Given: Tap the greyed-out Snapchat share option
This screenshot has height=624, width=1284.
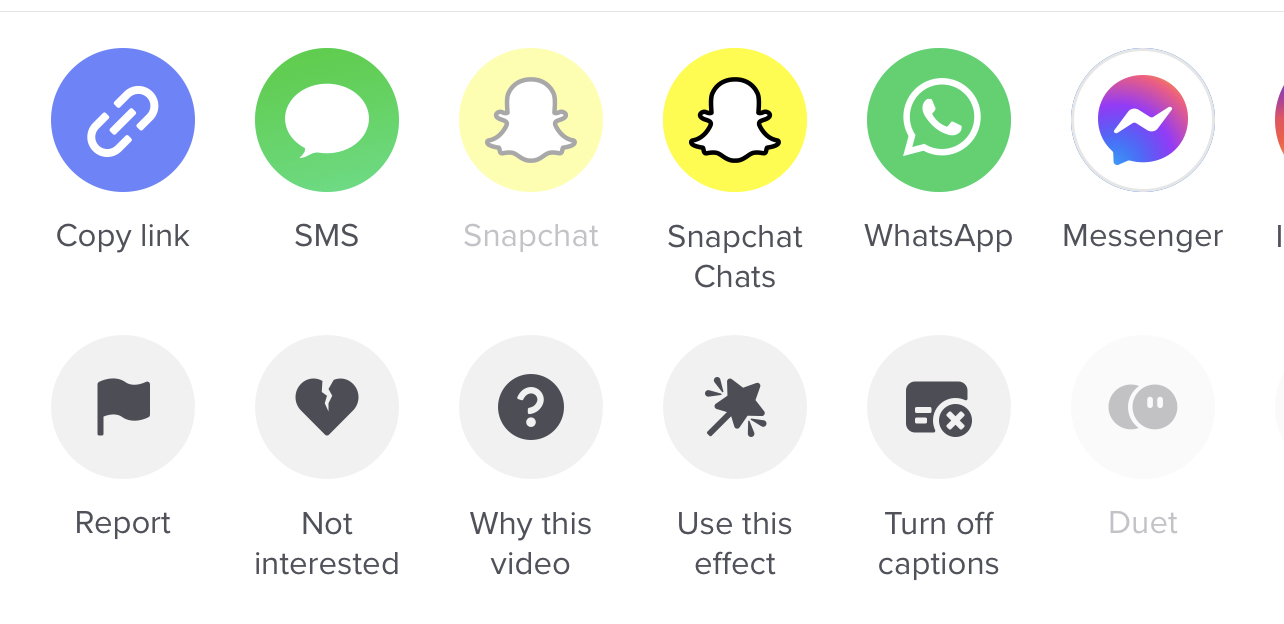Looking at the screenshot, I should pos(531,120).
